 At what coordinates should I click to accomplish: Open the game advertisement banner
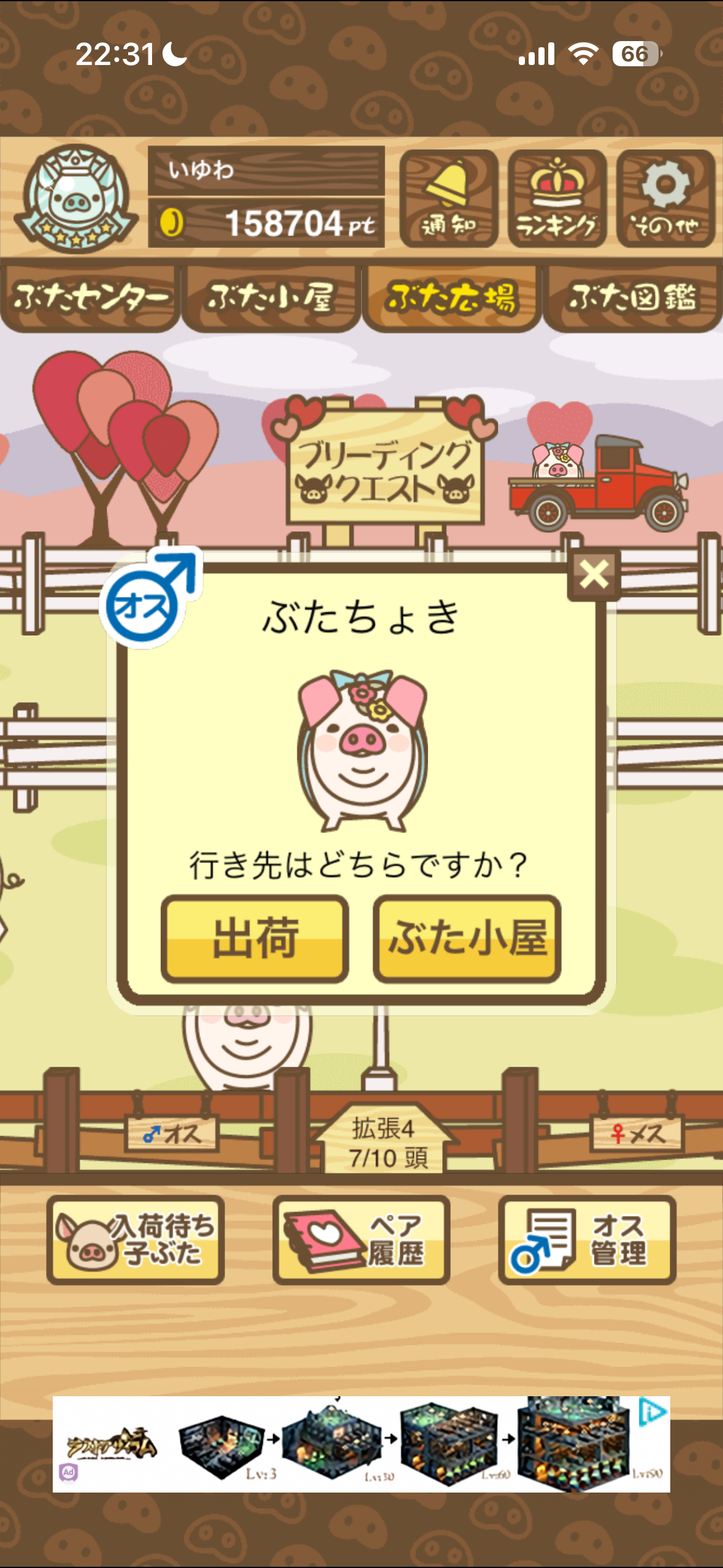pyautogui.click(x=361, y=1444)
